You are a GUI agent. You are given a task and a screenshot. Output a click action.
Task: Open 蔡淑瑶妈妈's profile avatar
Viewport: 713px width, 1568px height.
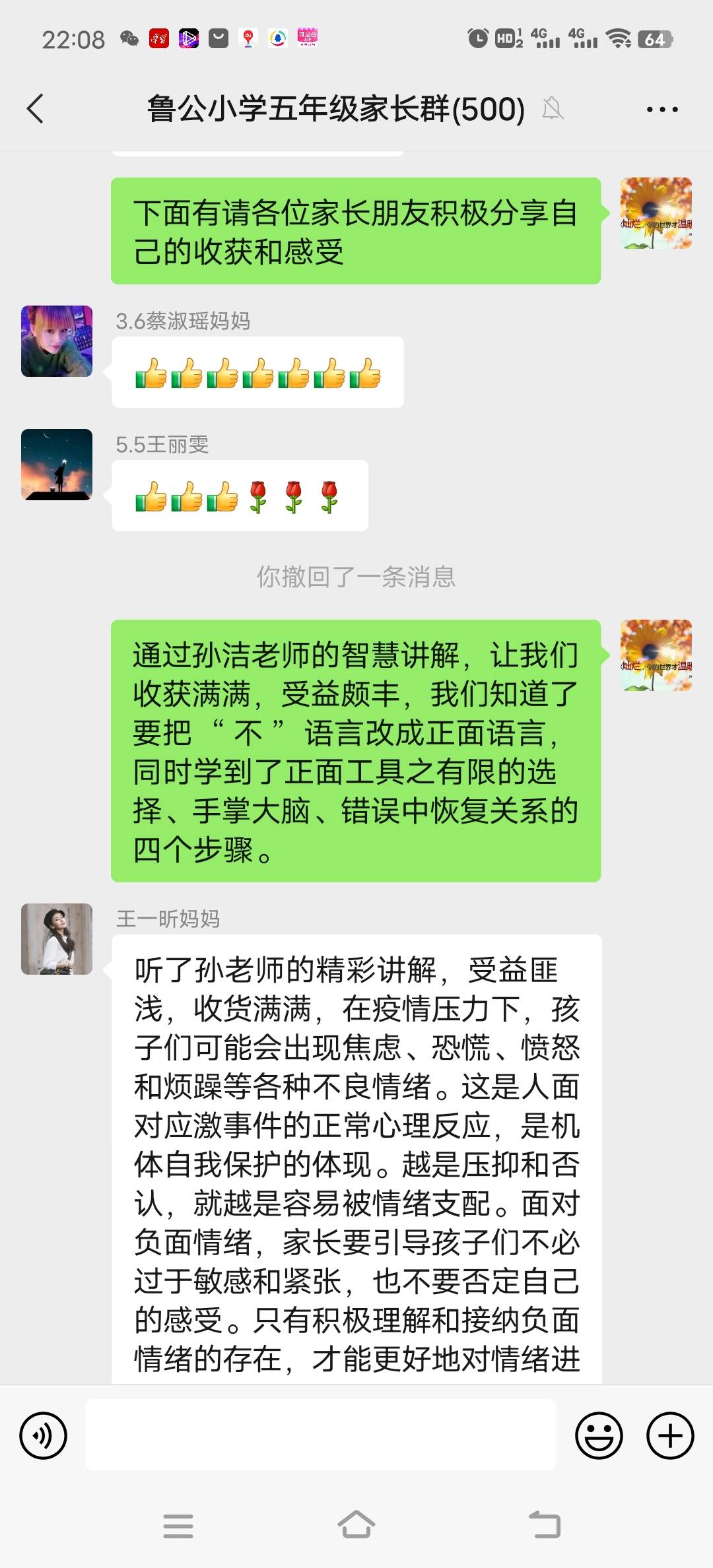point(56,342)
